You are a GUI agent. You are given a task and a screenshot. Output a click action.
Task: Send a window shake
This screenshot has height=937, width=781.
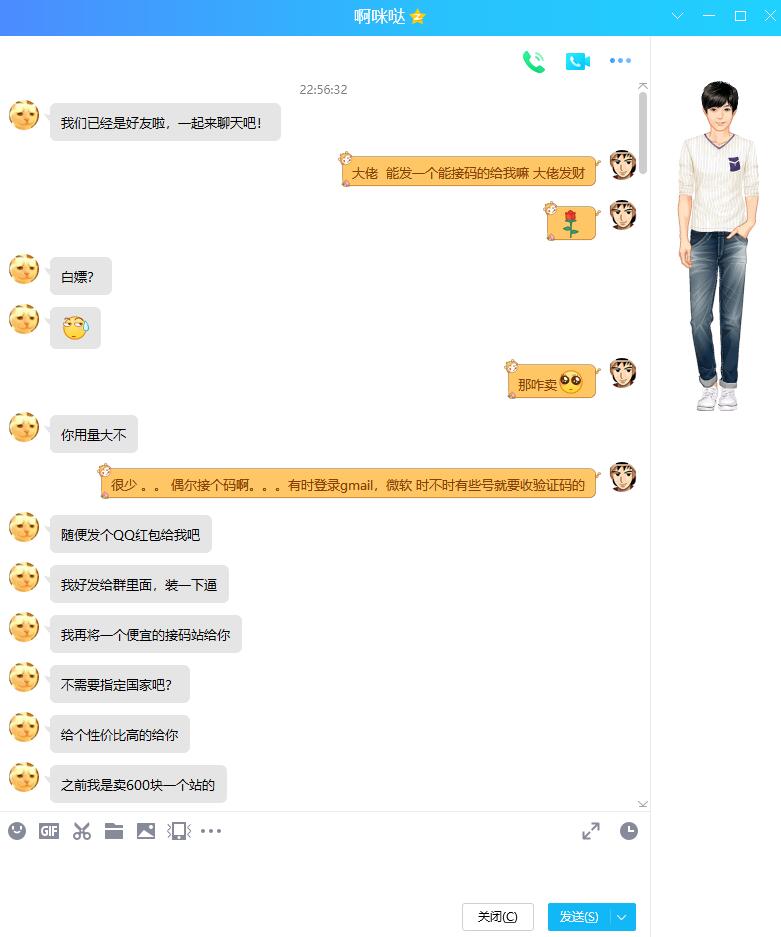click(x=178, y=830)
